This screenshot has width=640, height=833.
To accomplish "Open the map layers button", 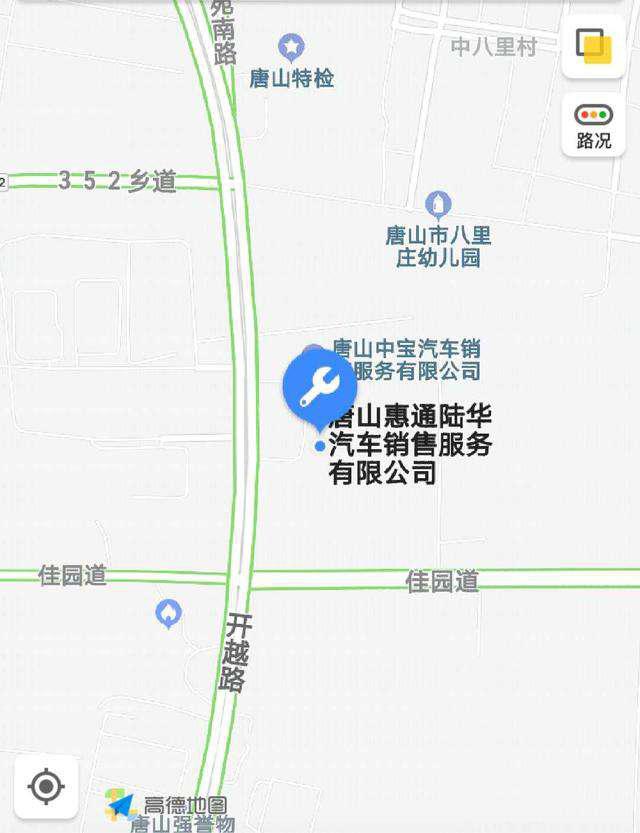I will tap(593, 45).
